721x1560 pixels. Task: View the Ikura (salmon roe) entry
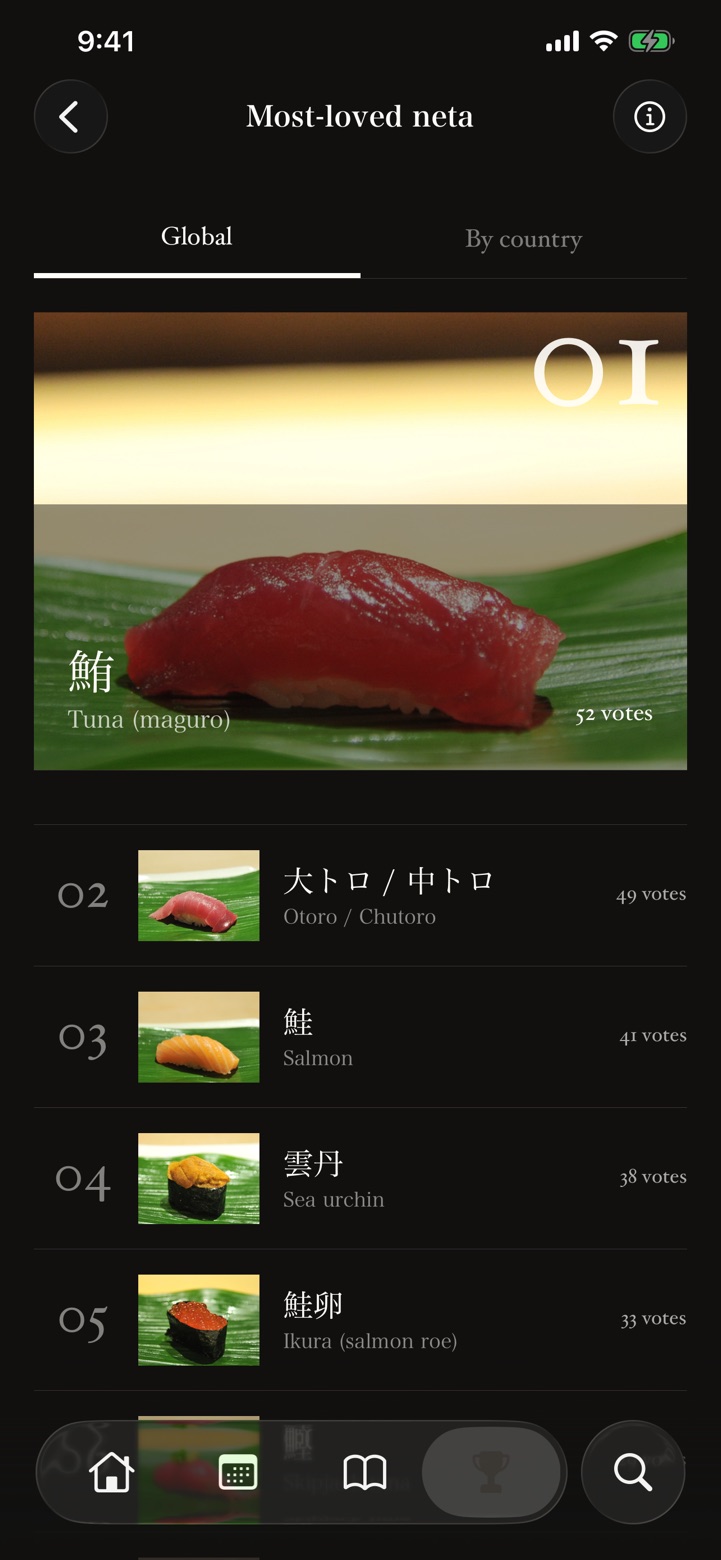360,1320
